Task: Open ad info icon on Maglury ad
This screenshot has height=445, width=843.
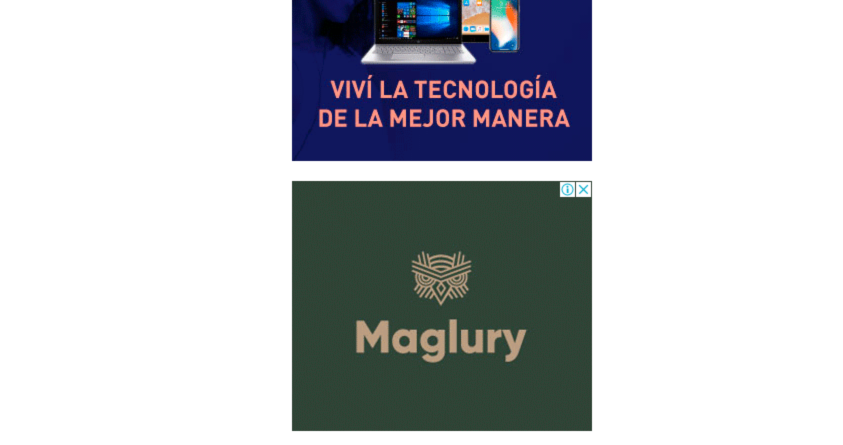Action: pyautogui.click(x=568, y=189)
